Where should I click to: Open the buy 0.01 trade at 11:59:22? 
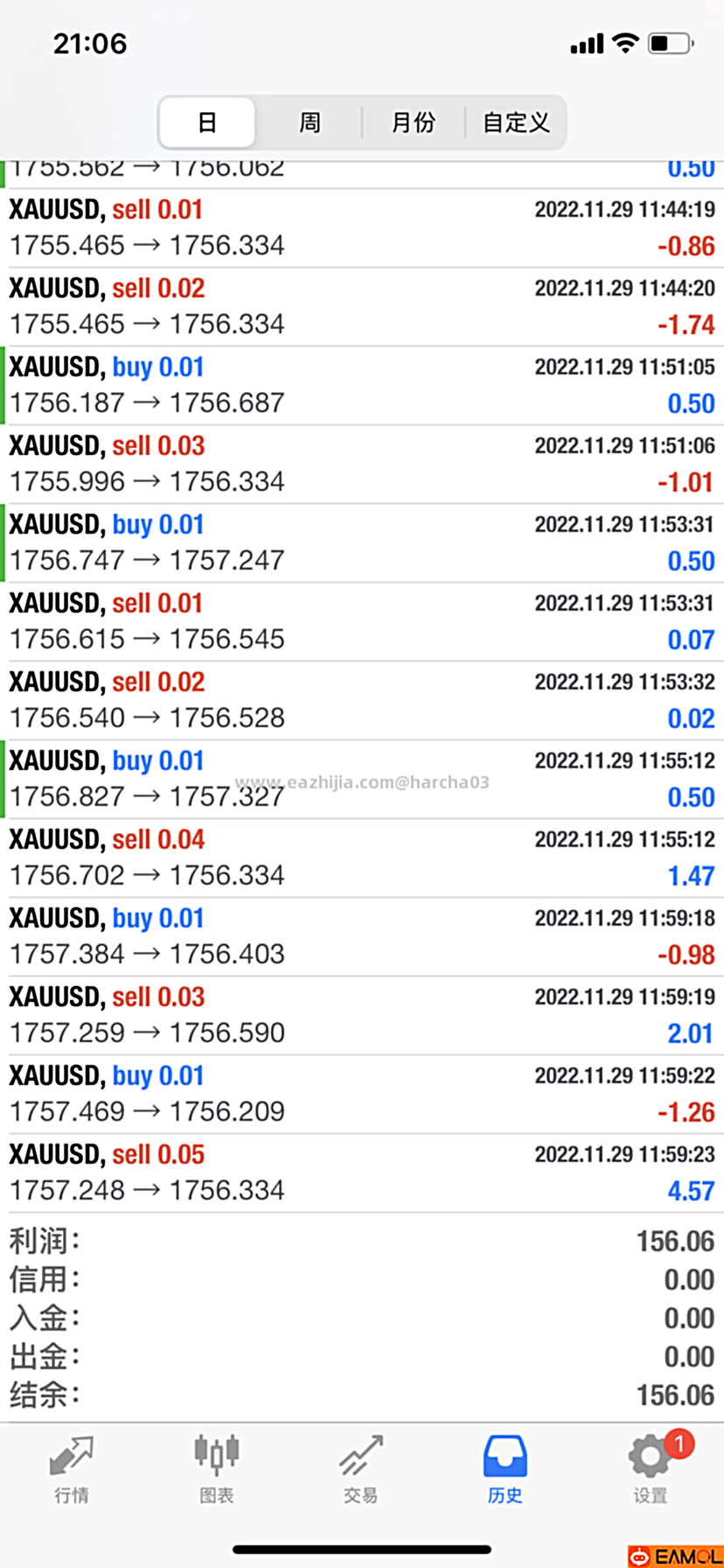point(362,1095)
